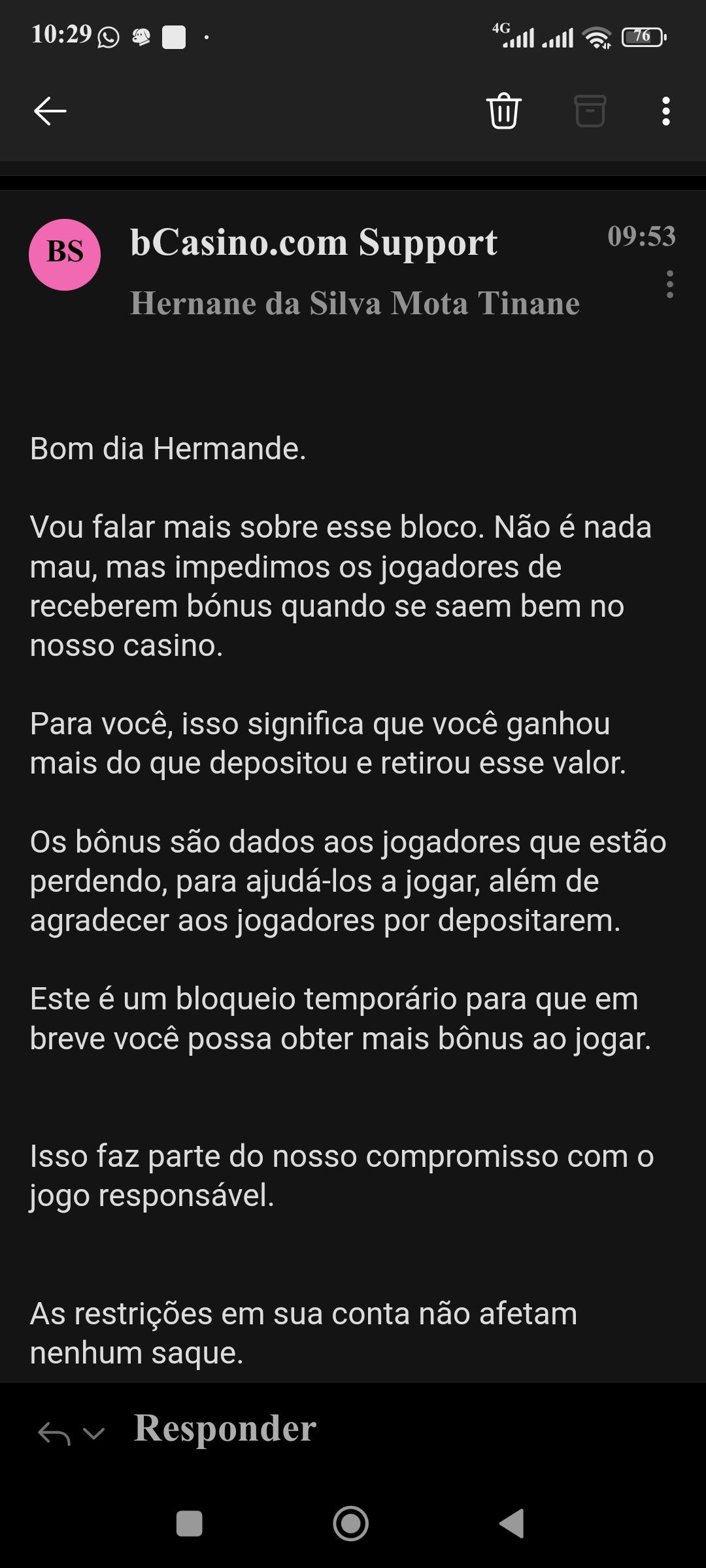Screen dimensions: 706x1568
Task: Open the bCasino.com Support sender avatar
Action: point(65,254)
